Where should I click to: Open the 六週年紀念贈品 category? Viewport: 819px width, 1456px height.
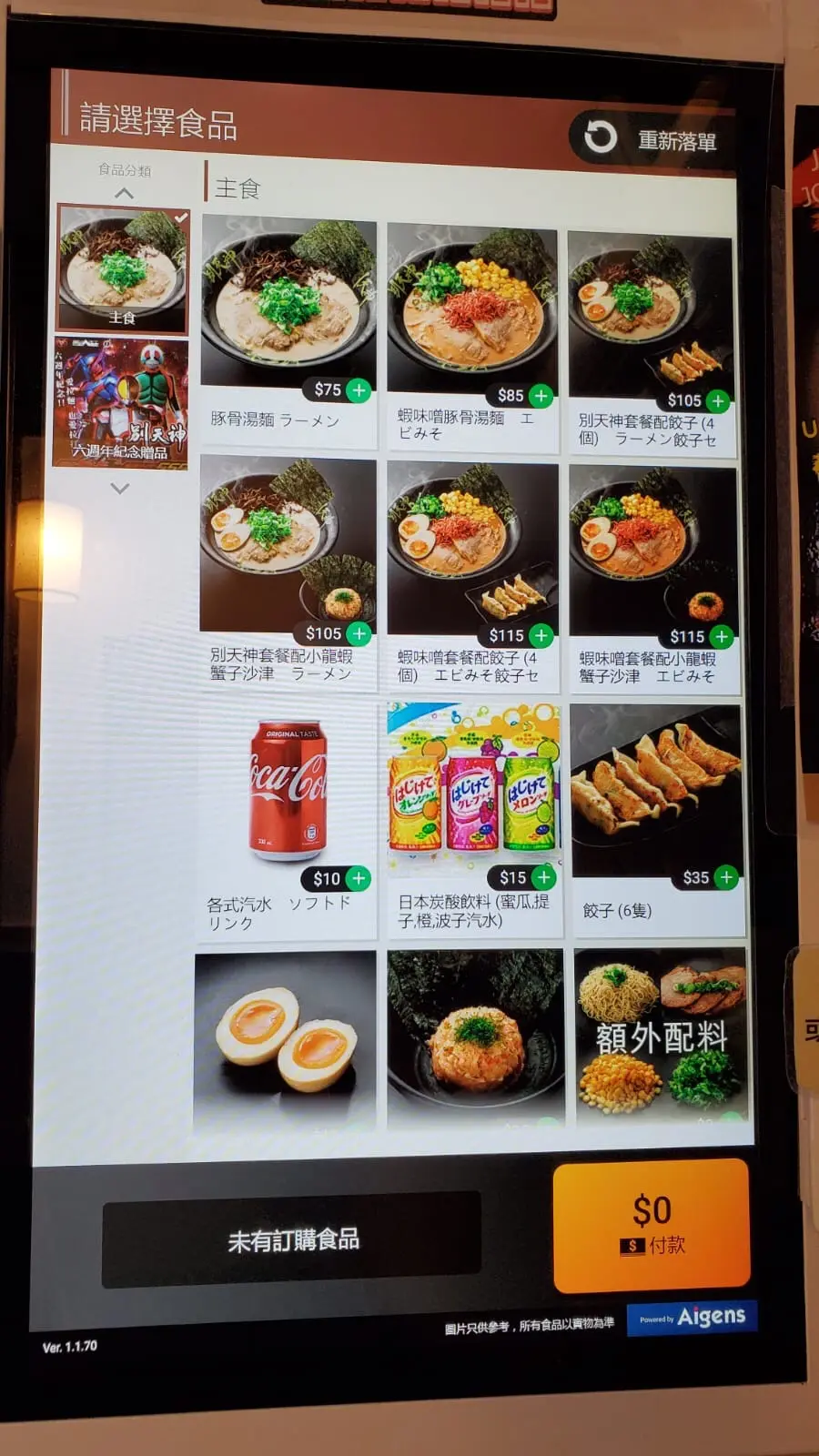[x=120, y=403]
